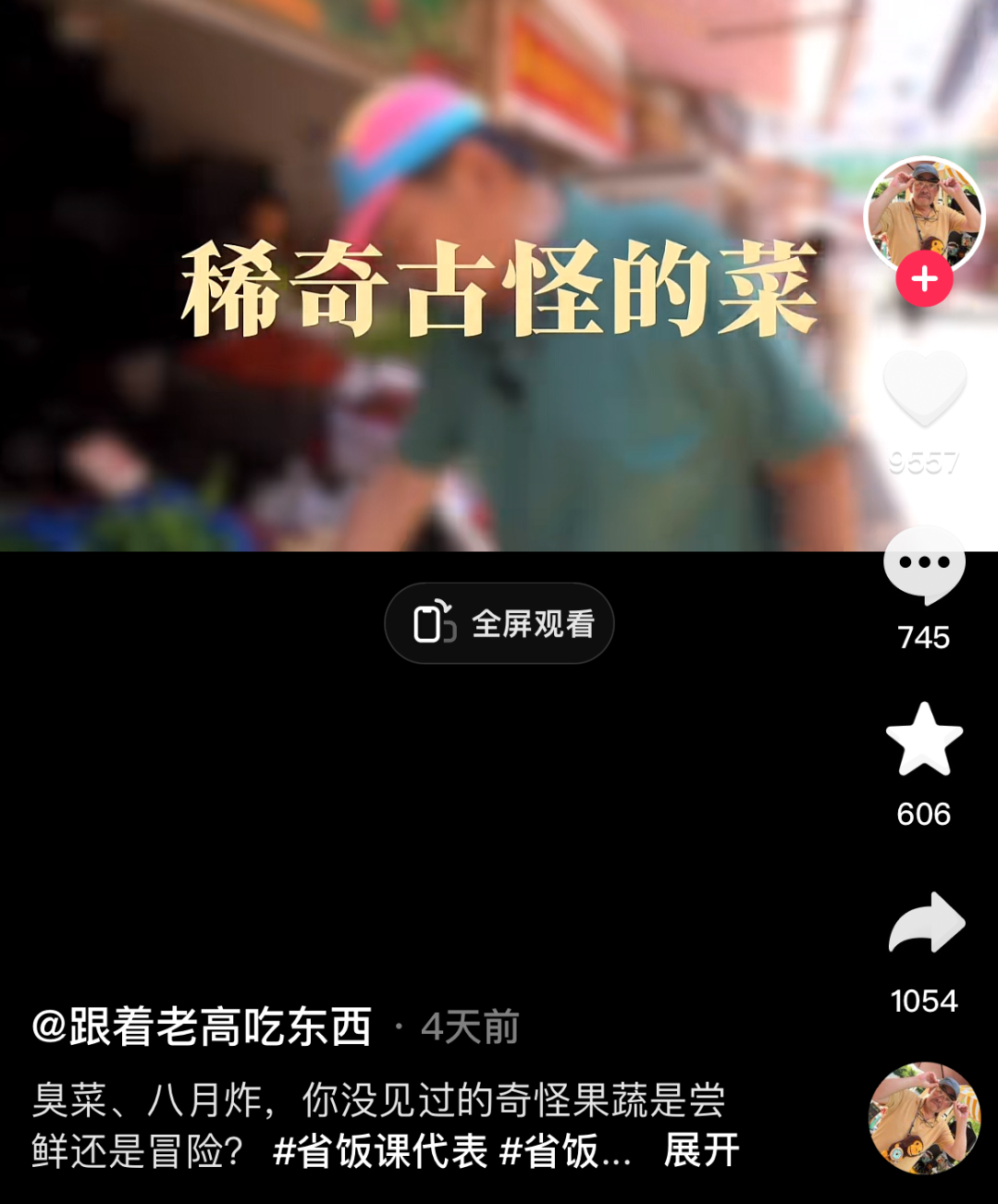998x1204 pixels.
Task: Click the phone rotation icon on 全屏观看
Action: point(435,623)
